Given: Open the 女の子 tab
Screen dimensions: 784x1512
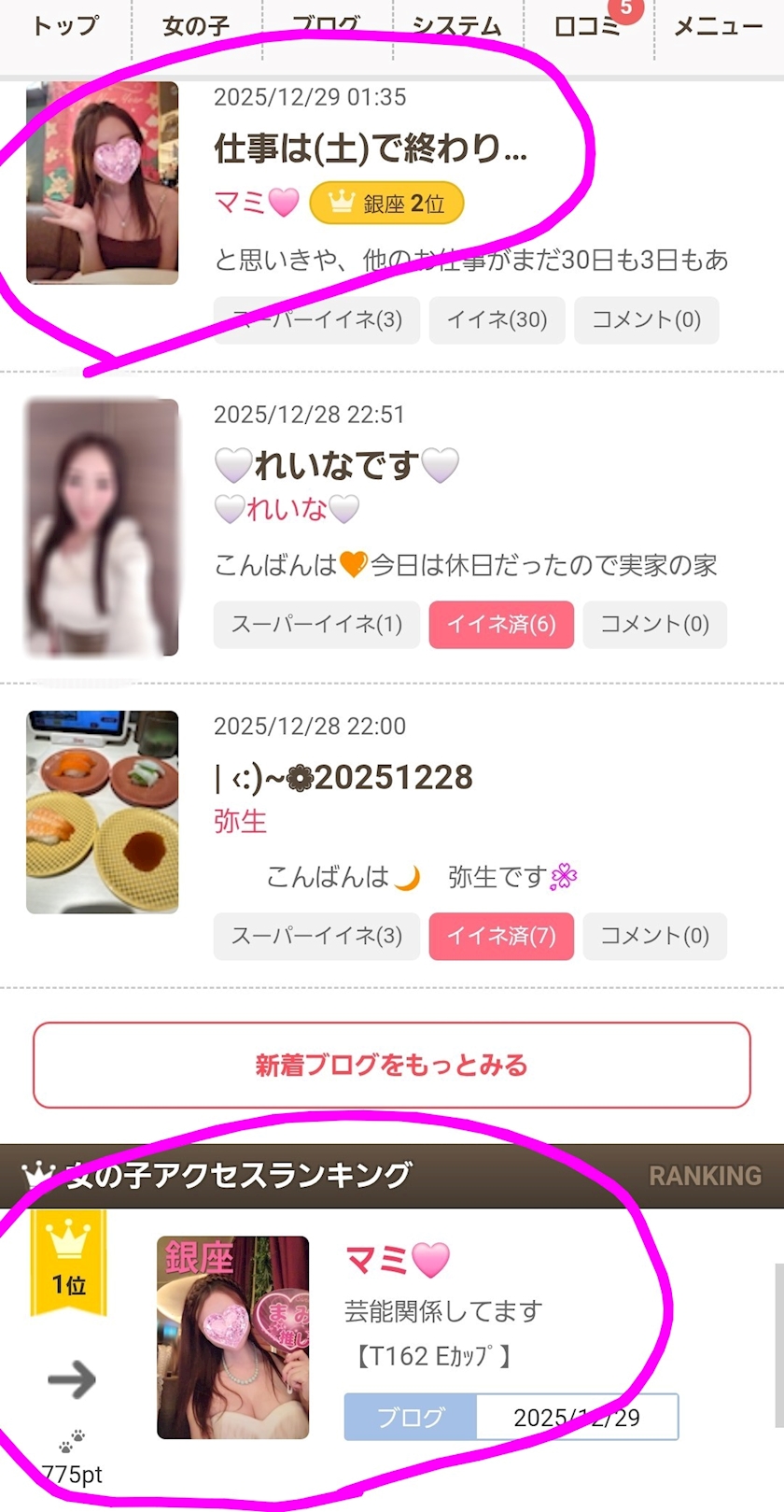Looking at the screenshot, I should [196, 26].
